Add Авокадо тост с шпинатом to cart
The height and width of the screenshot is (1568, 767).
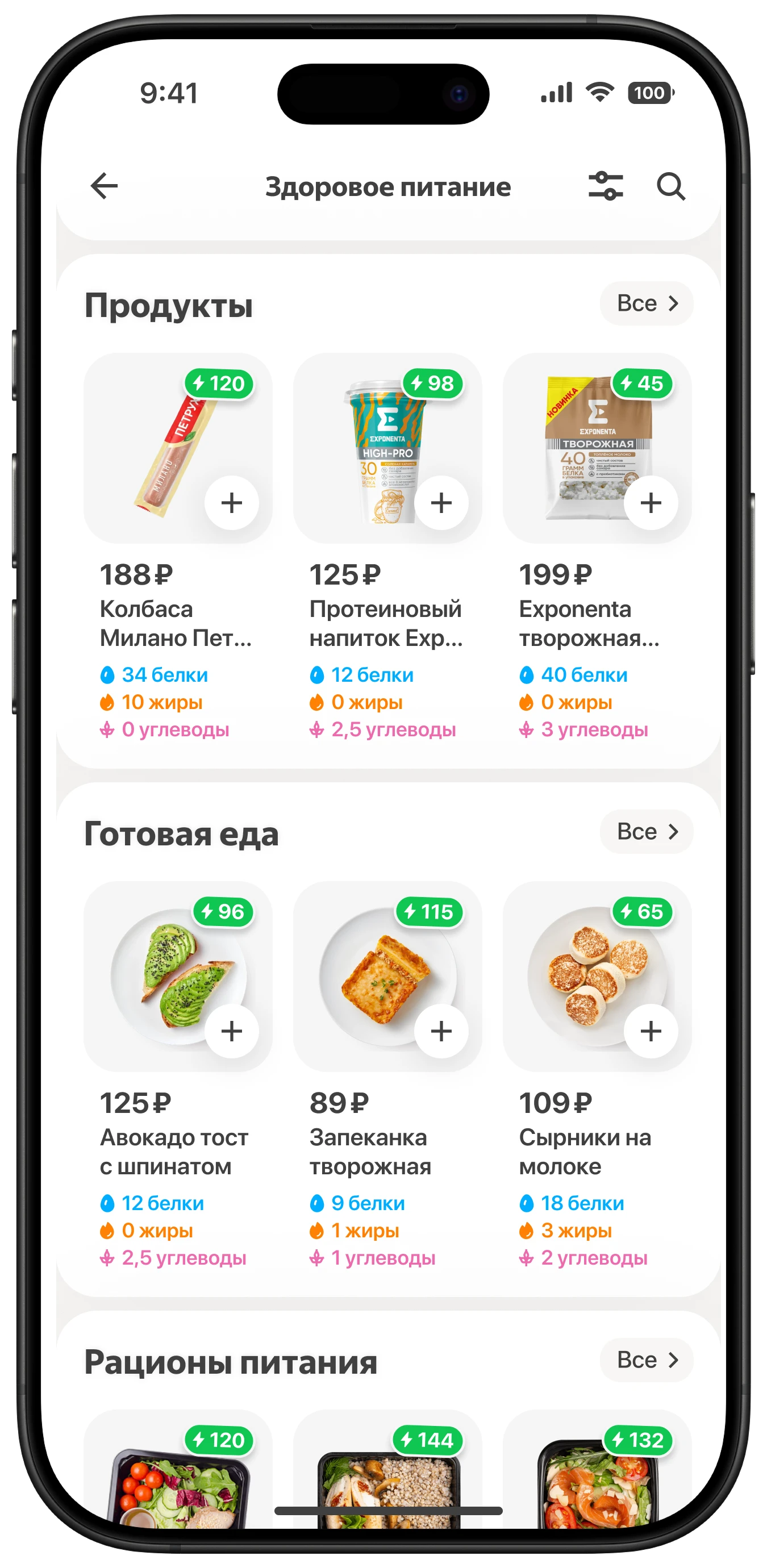click(x=231, y=1031)
